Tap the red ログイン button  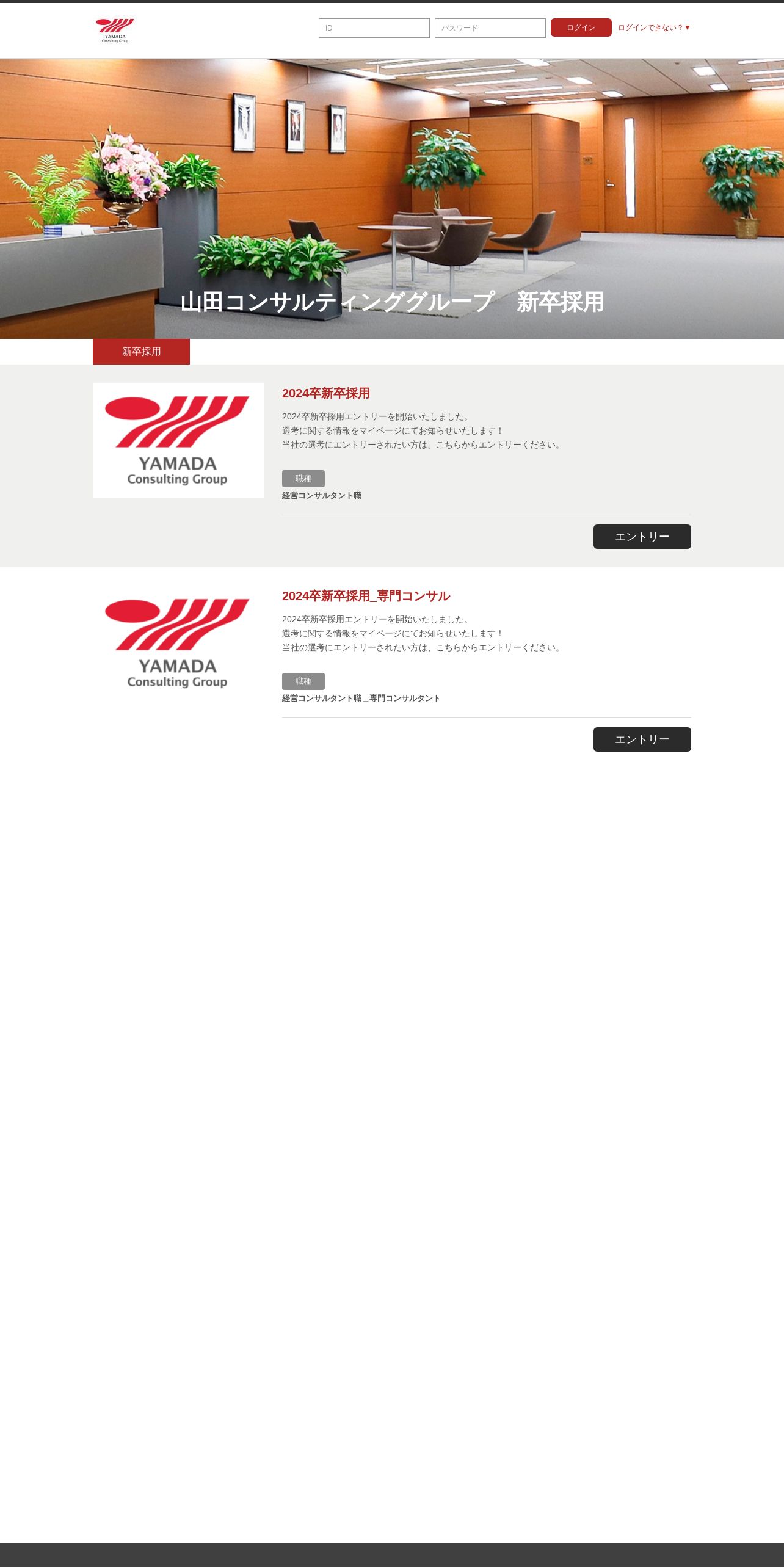tap(581, 27)
